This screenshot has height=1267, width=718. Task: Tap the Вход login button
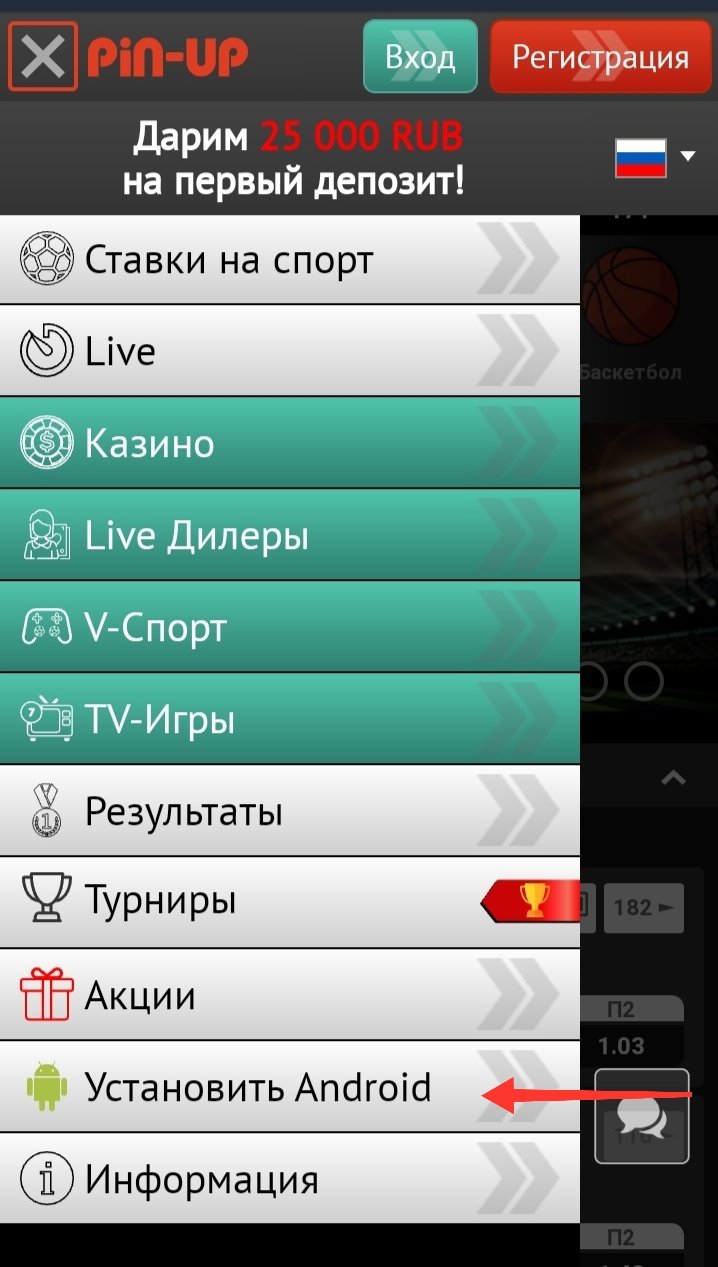420,57
